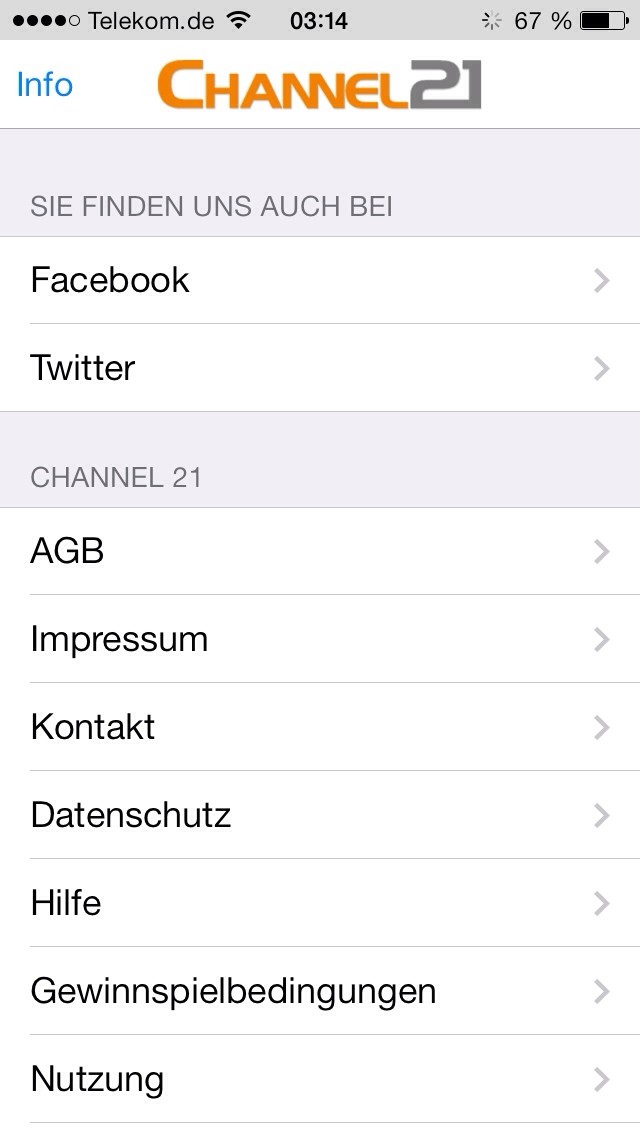Select the Hilfe row
Viewport: 640px width, 1136px height.
coord(320,903)
